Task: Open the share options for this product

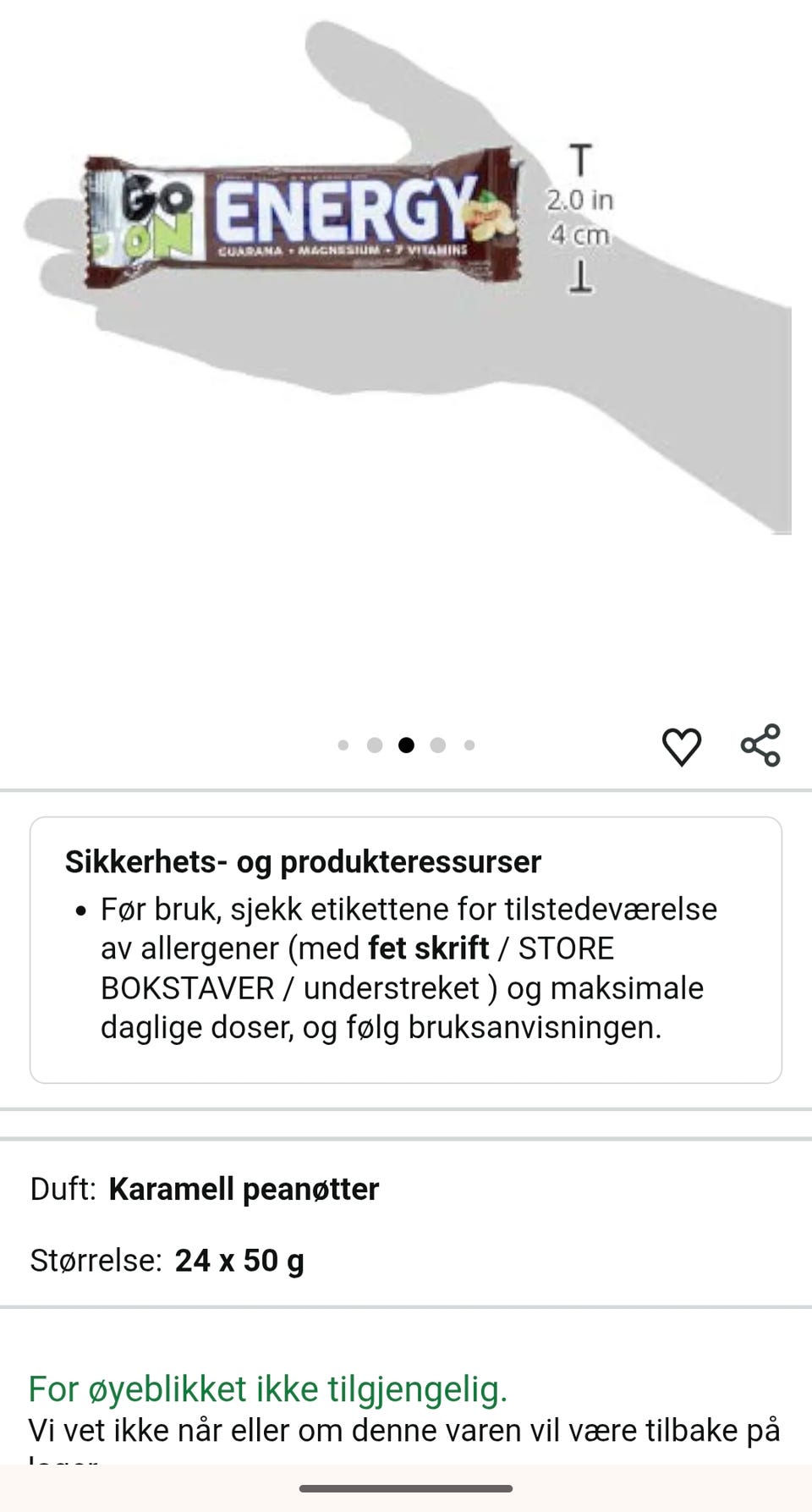Action: tap(760, 745)
